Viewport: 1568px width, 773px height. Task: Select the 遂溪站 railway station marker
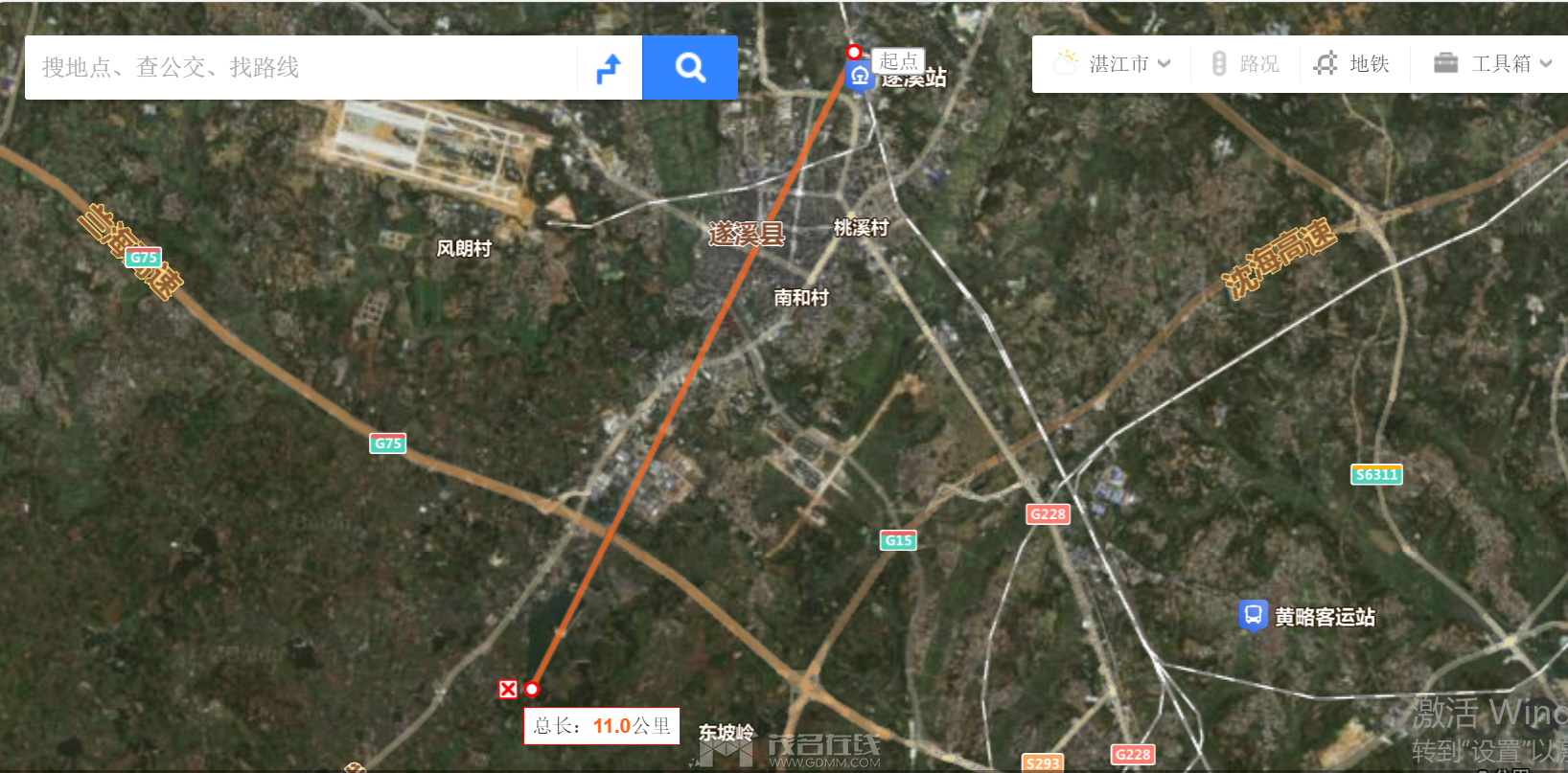tap(860, 77)
